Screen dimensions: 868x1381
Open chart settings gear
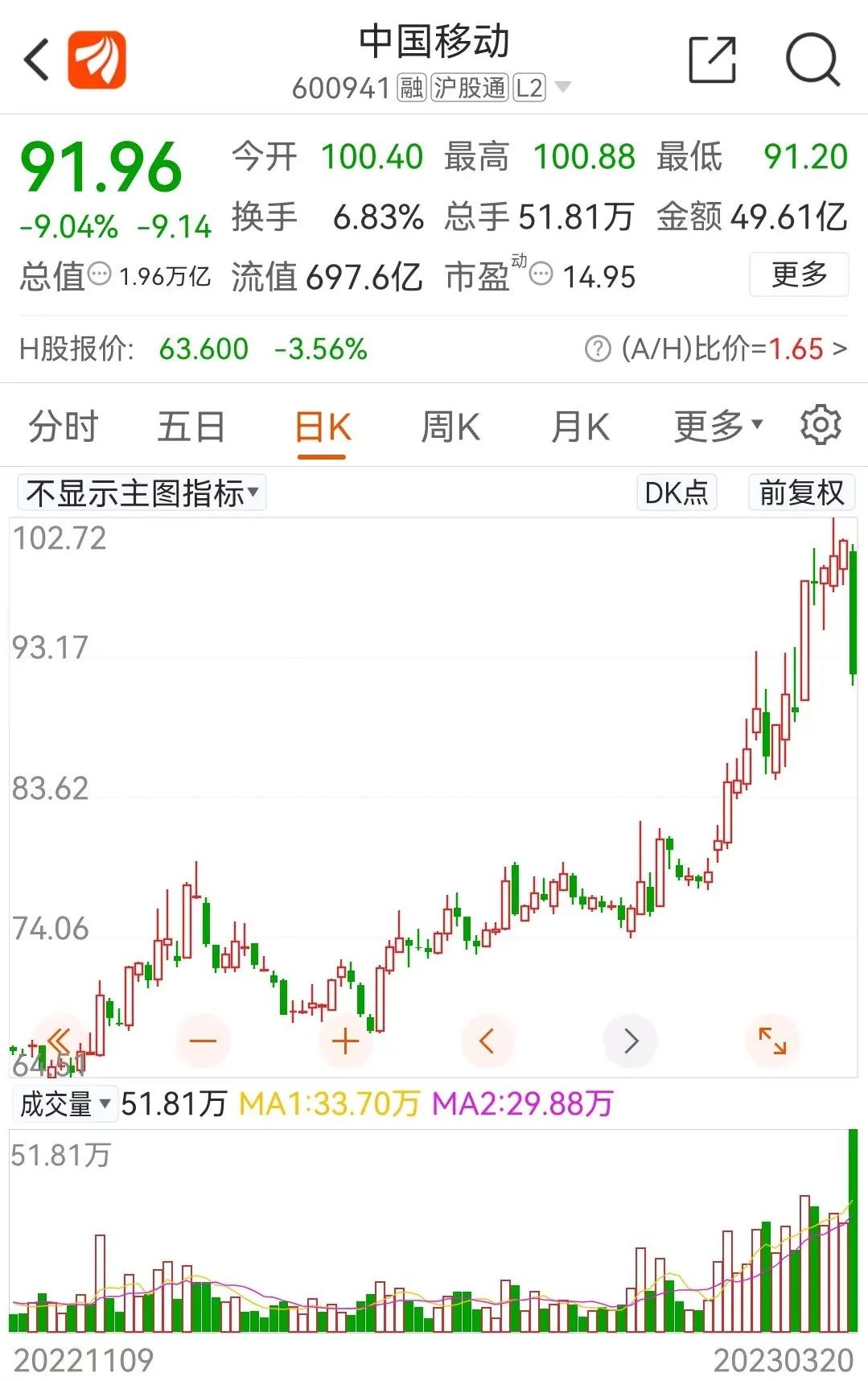pos(820,425)
